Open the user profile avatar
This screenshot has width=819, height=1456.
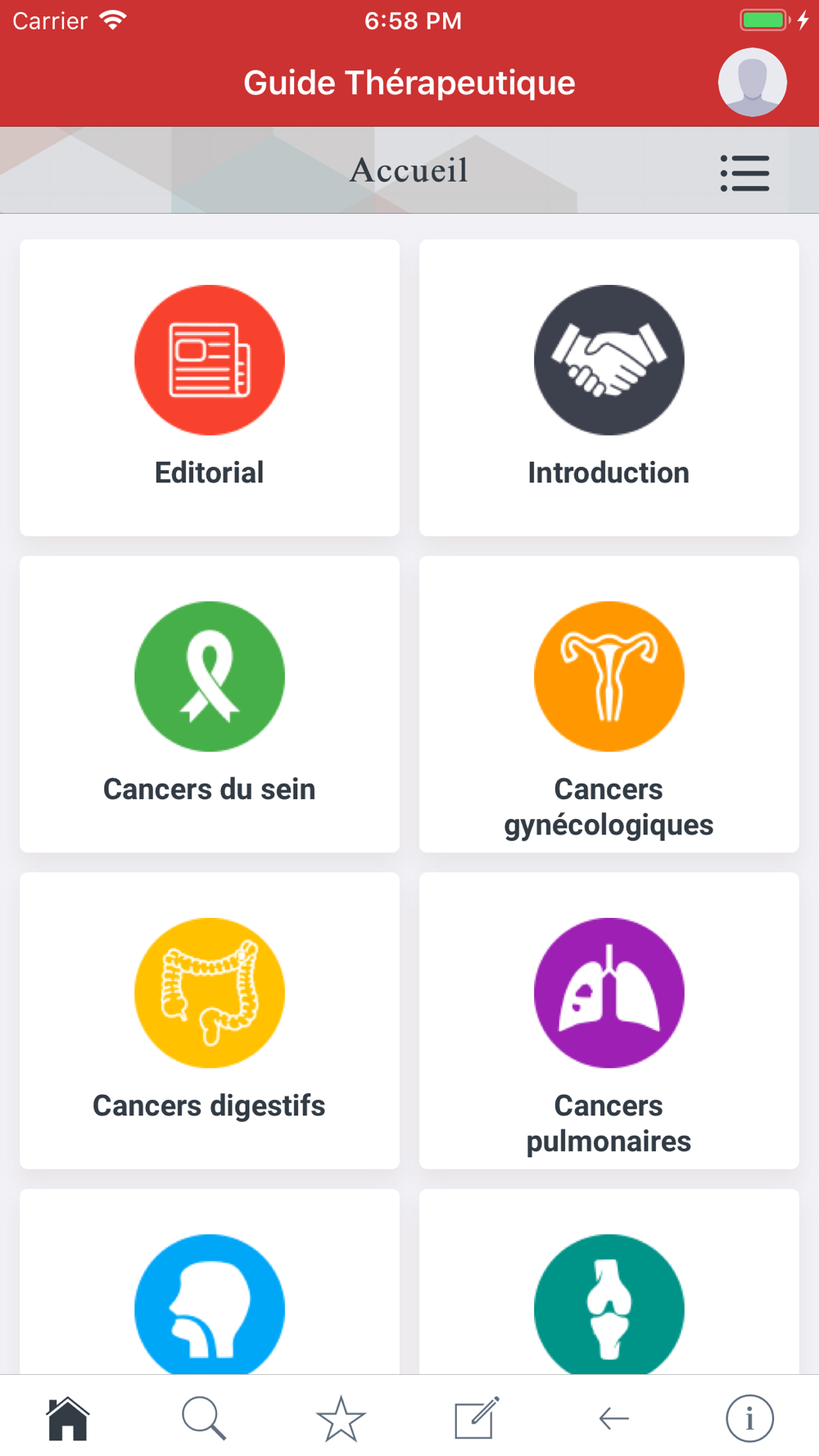tap(752, 82)
